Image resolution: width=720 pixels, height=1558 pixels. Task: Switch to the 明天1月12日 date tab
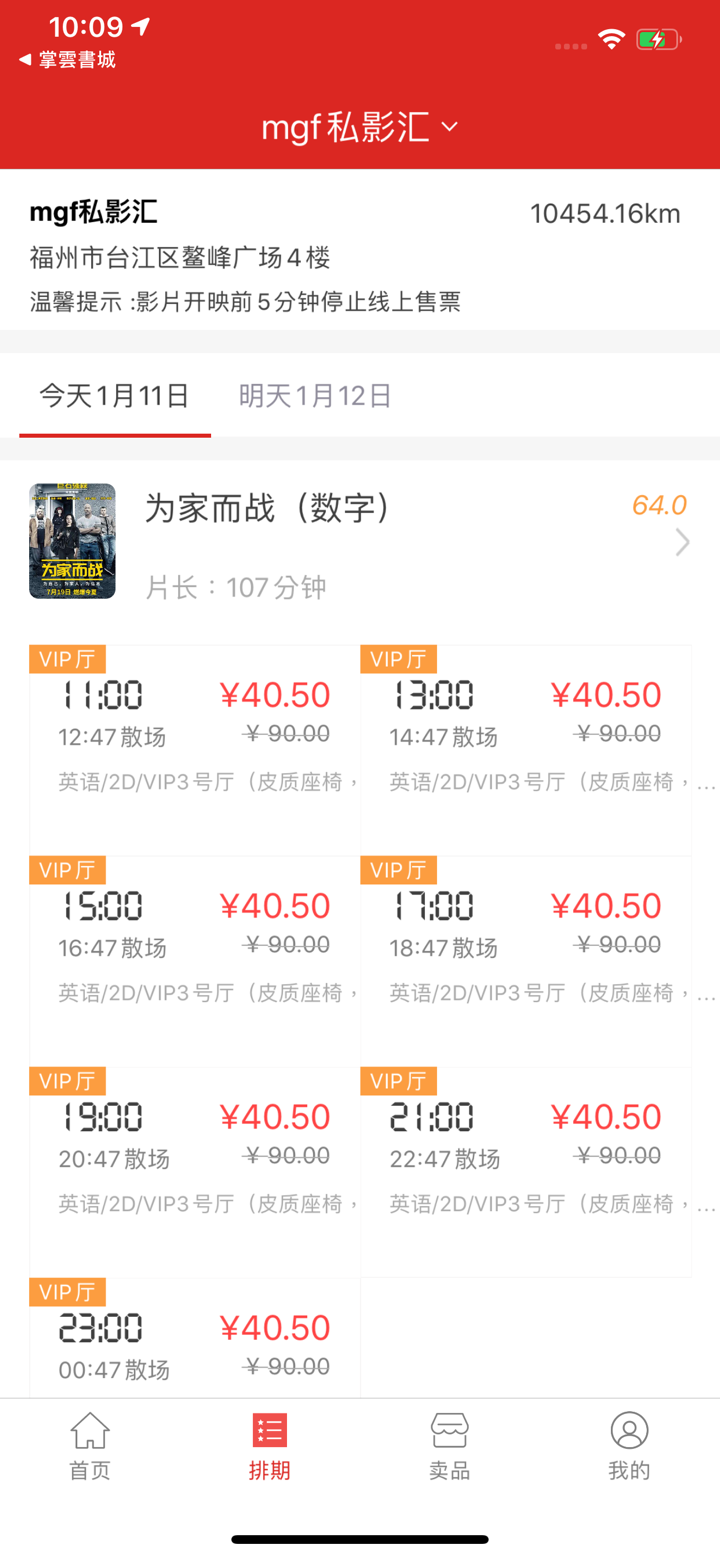pos(314,395)
